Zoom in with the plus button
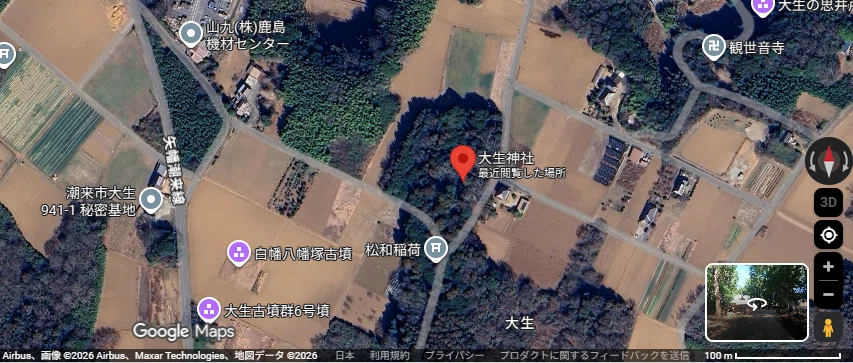Screen dimensions: 853x363 coord(829,267)
